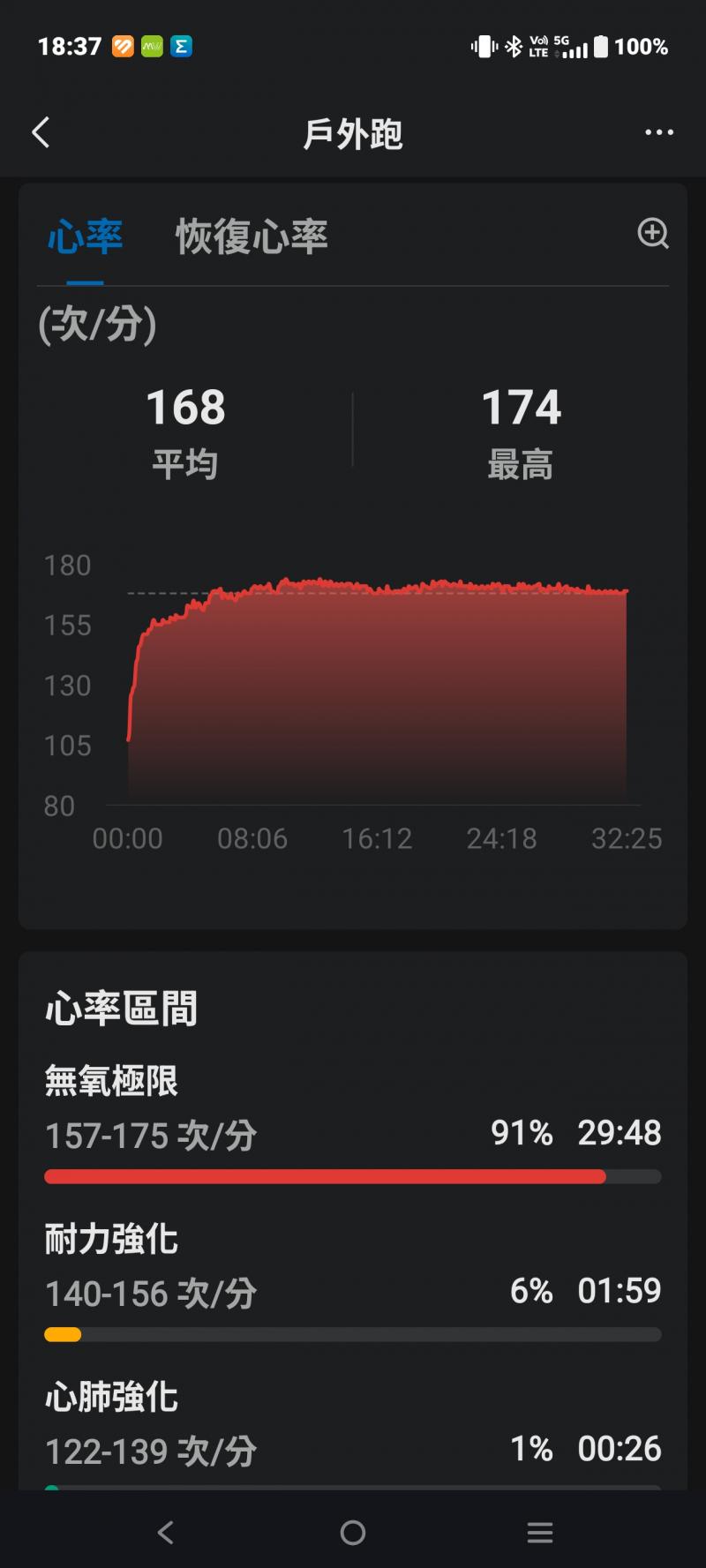Screen dimensions: 706x1568
Task: Select the 心率 tab
Action: point(85,236)
